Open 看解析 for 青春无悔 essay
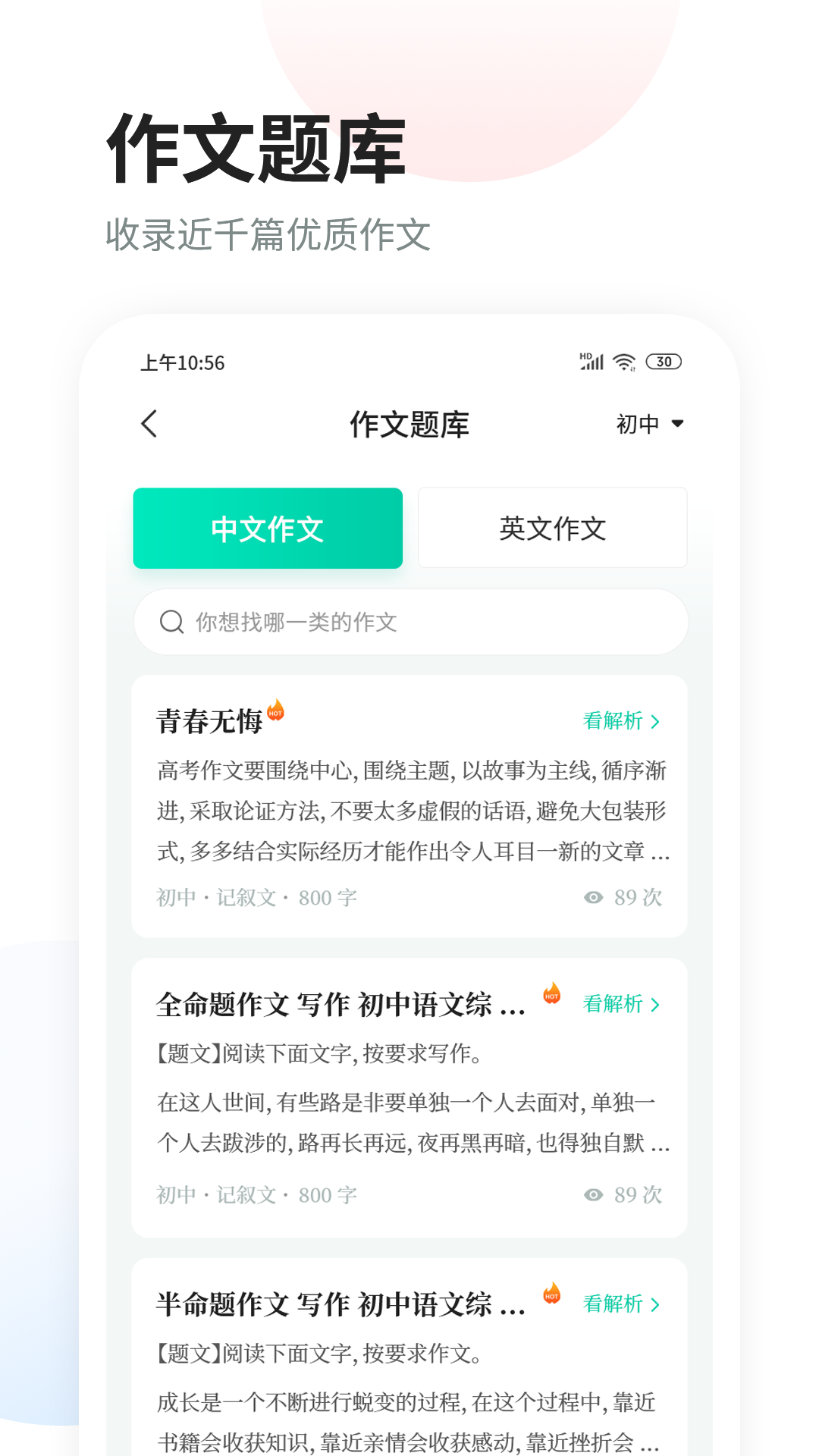819x1456 pixels. (x=614, y=721)
